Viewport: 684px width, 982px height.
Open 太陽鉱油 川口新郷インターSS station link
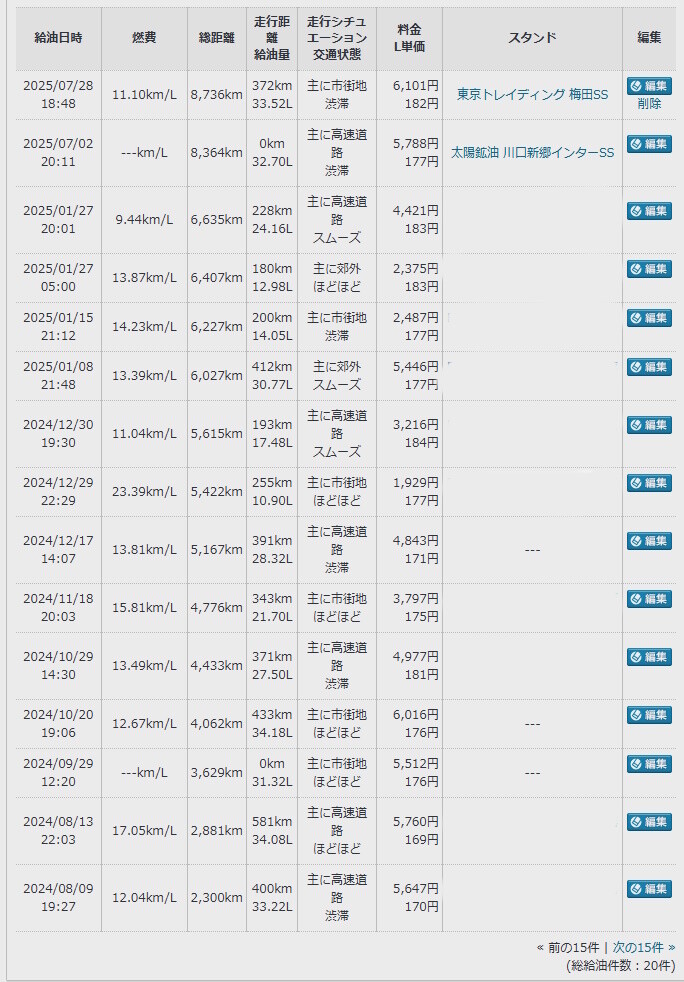tap(532, 152)
